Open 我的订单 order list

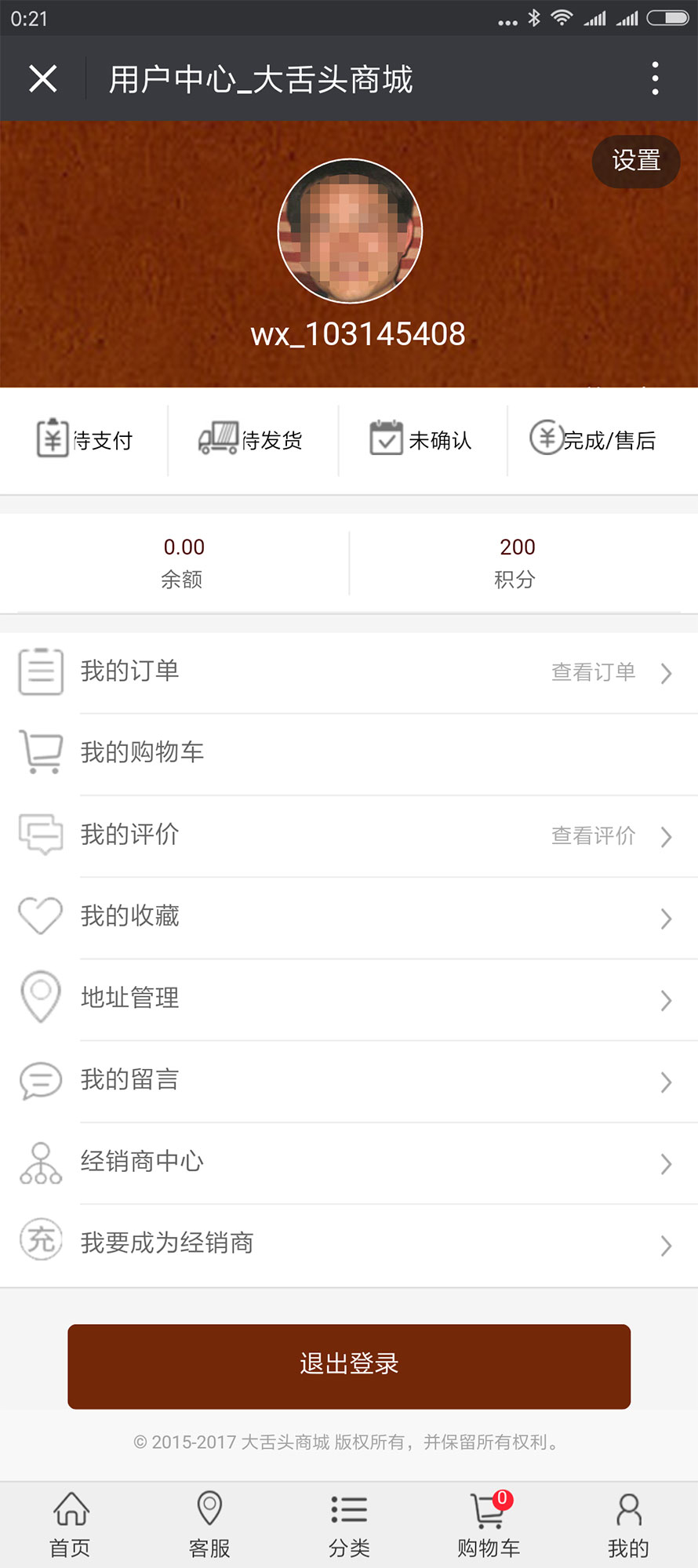click(349, 672)
